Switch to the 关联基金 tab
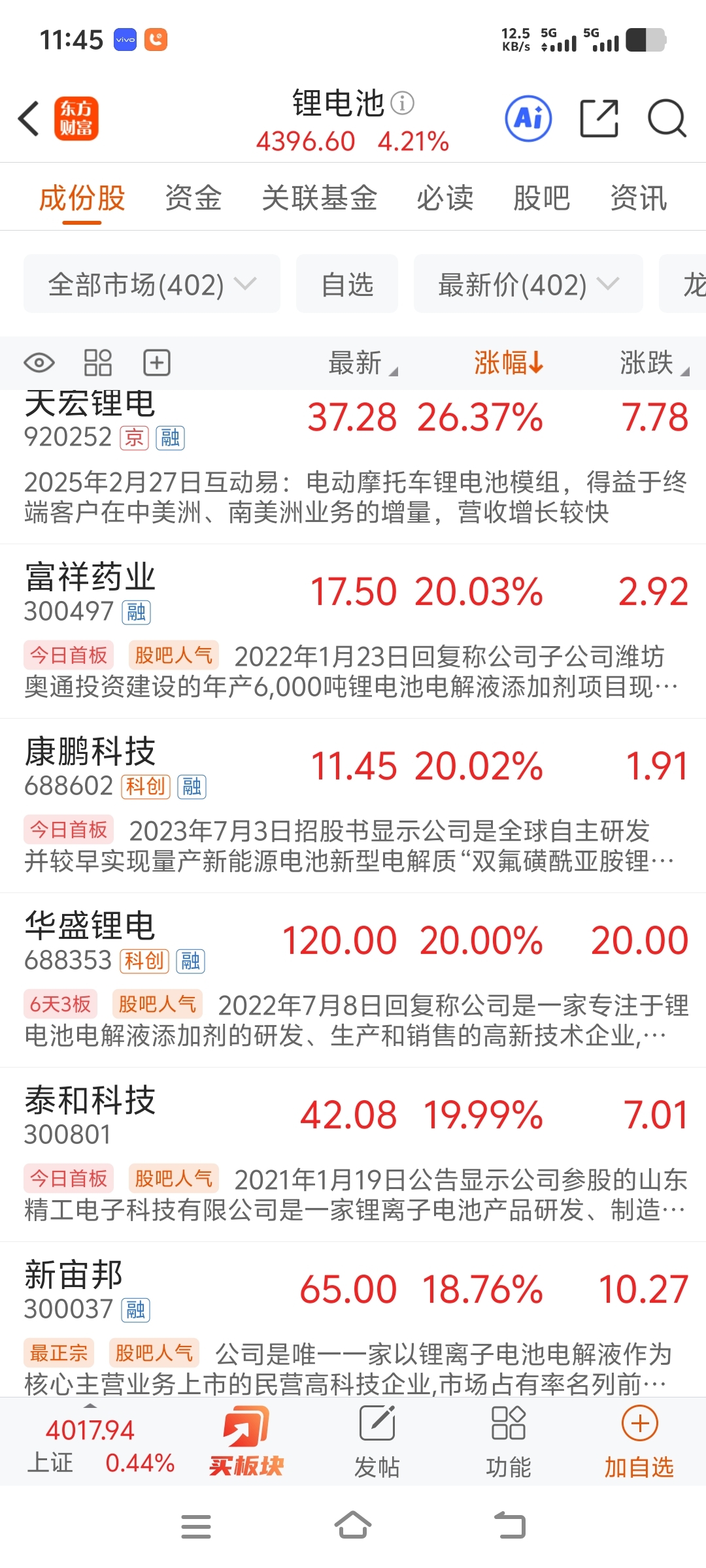The width and height of the screenshot is (706, 1568). [320, 198]
